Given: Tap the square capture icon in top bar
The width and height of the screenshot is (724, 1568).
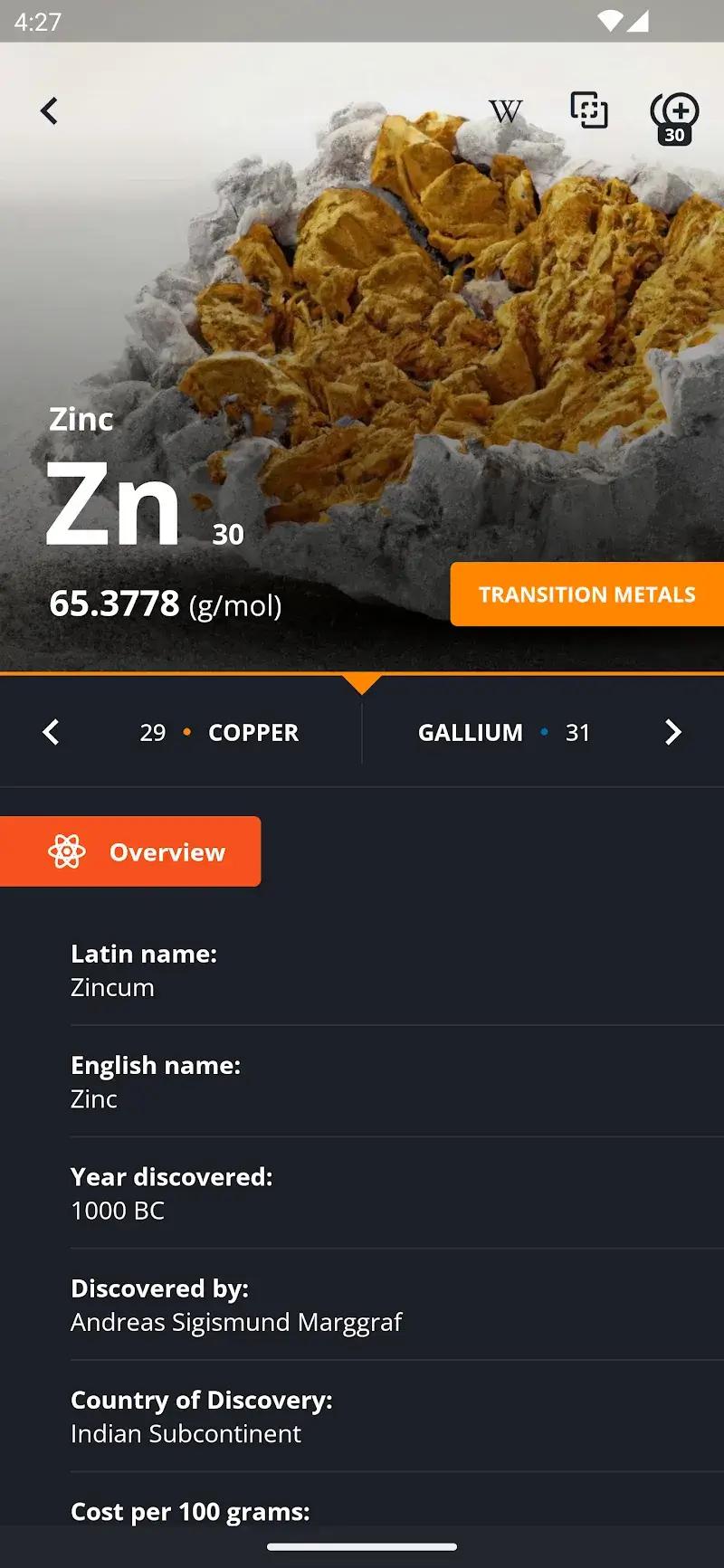Looking at the screenshot, I should [588, 111].
